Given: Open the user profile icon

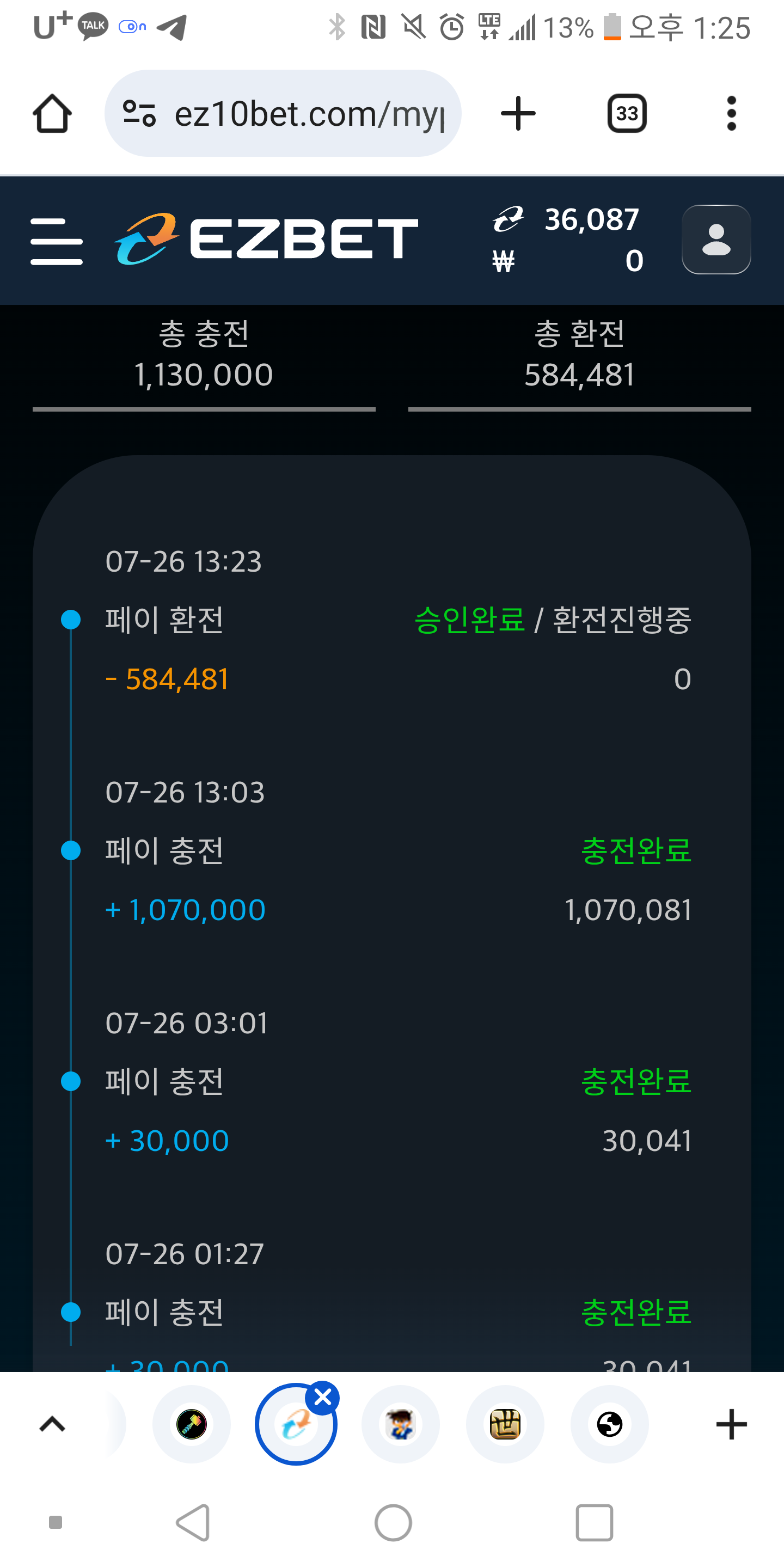Looking at the screenshot, I should (x=716, y=240).
